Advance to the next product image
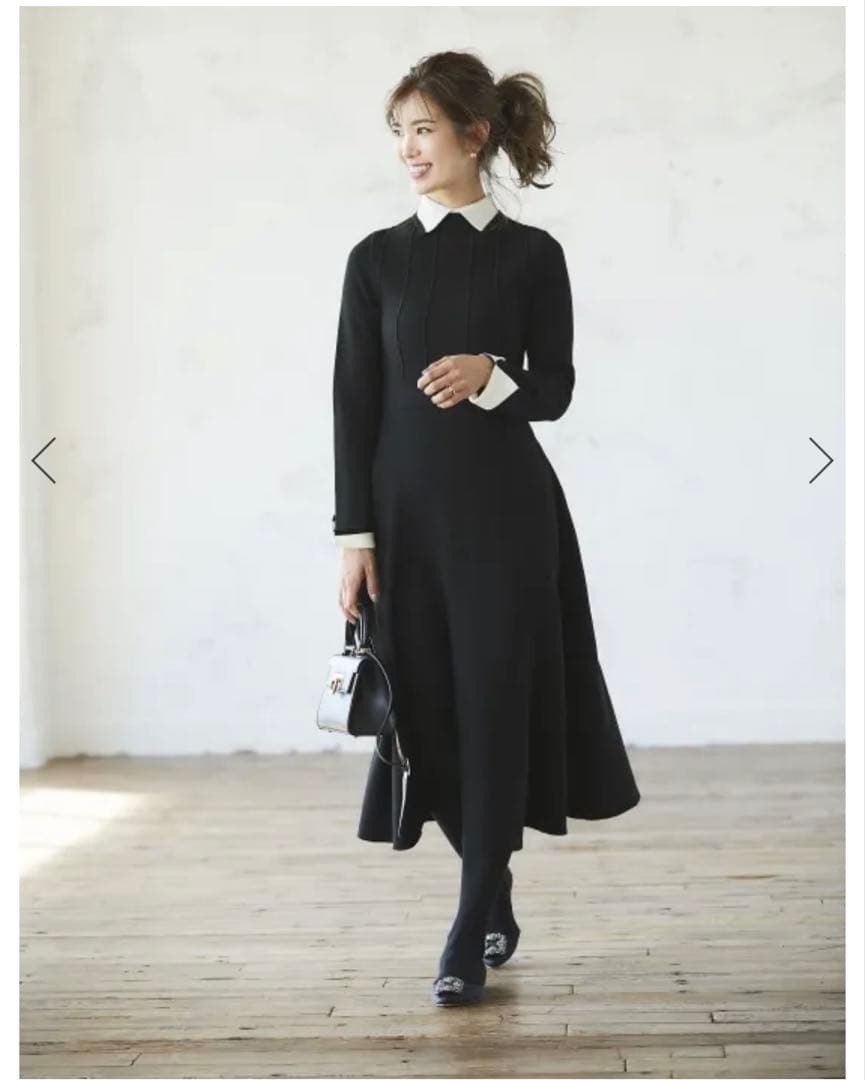 pyautogui.click(x=821, y=460)
